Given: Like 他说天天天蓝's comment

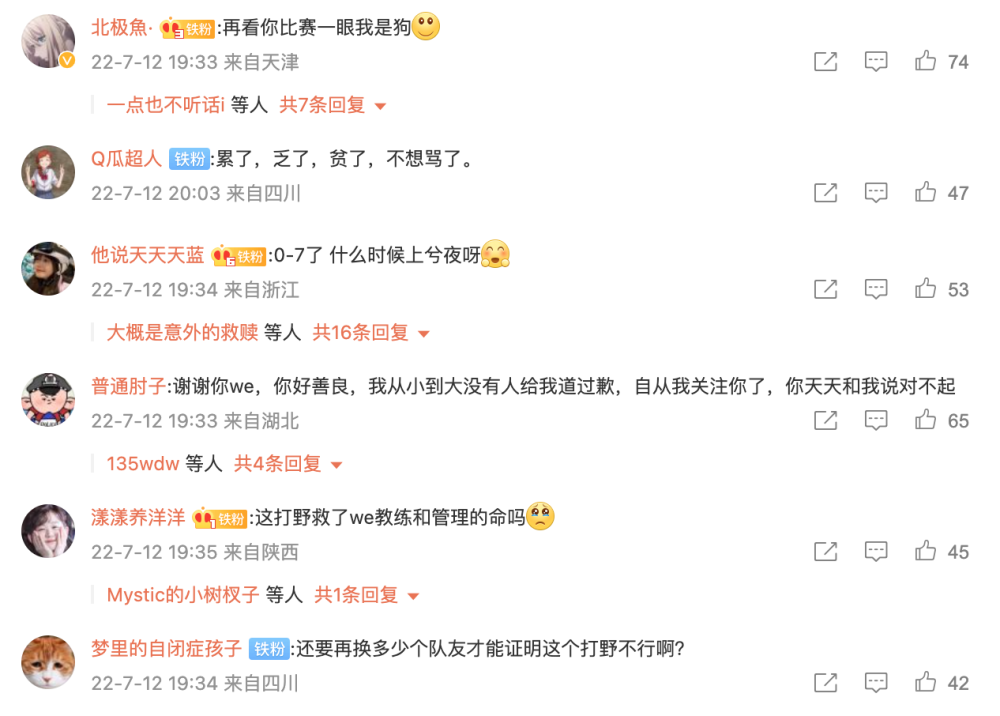Looking at the screenshot, I should coord(925,290).
